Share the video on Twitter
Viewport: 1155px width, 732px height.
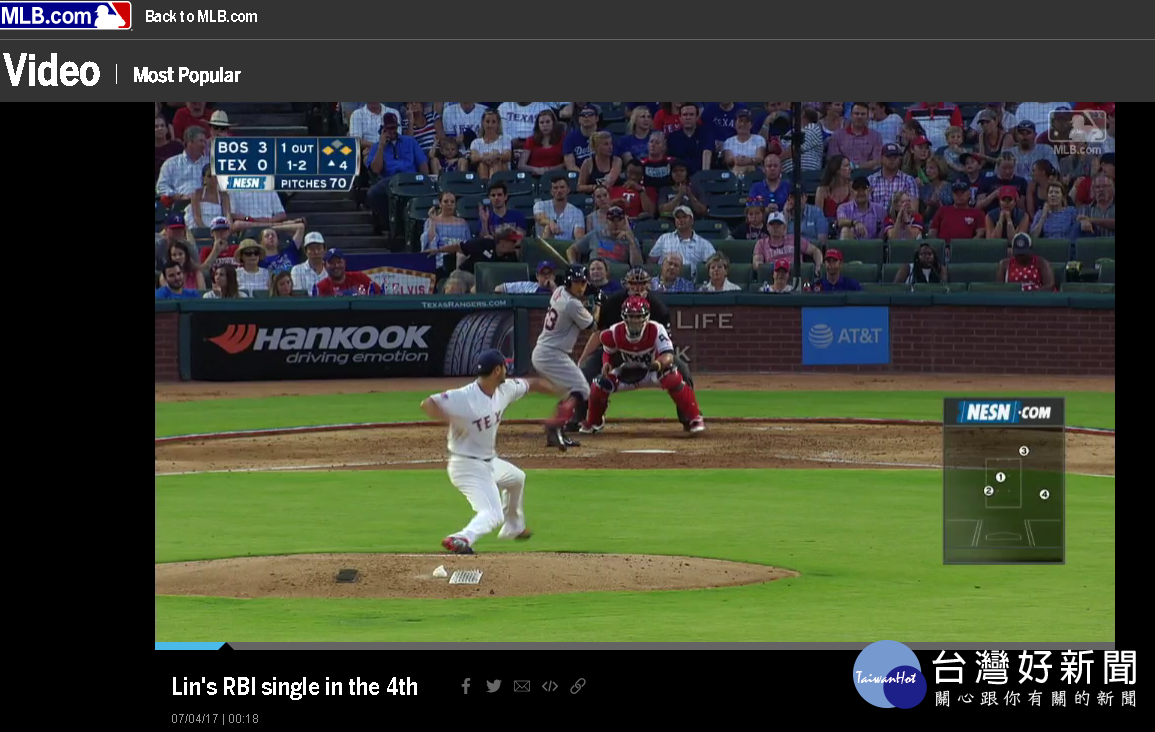pyautogui.click(x=494, y=686)
